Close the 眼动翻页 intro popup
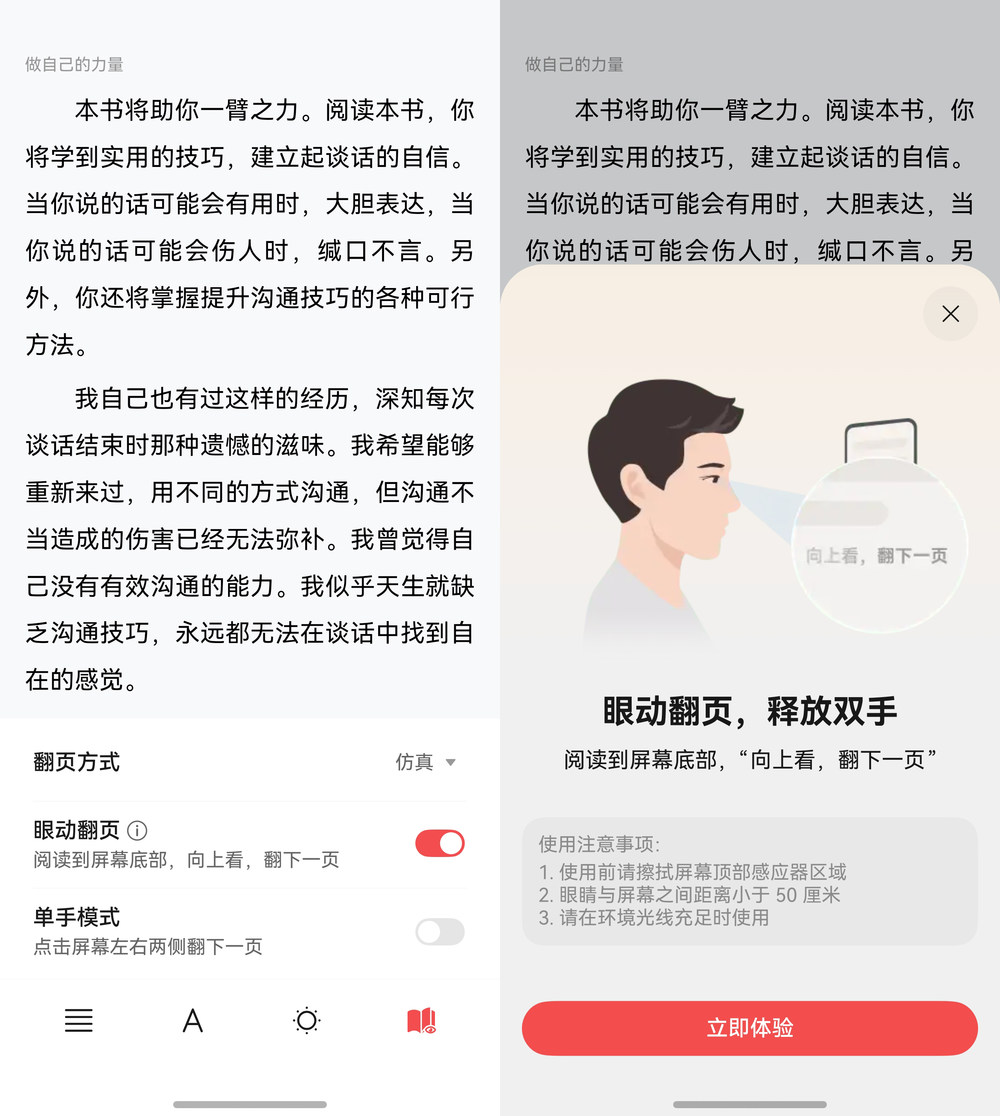1000x1116 pixels. point(950,314)
